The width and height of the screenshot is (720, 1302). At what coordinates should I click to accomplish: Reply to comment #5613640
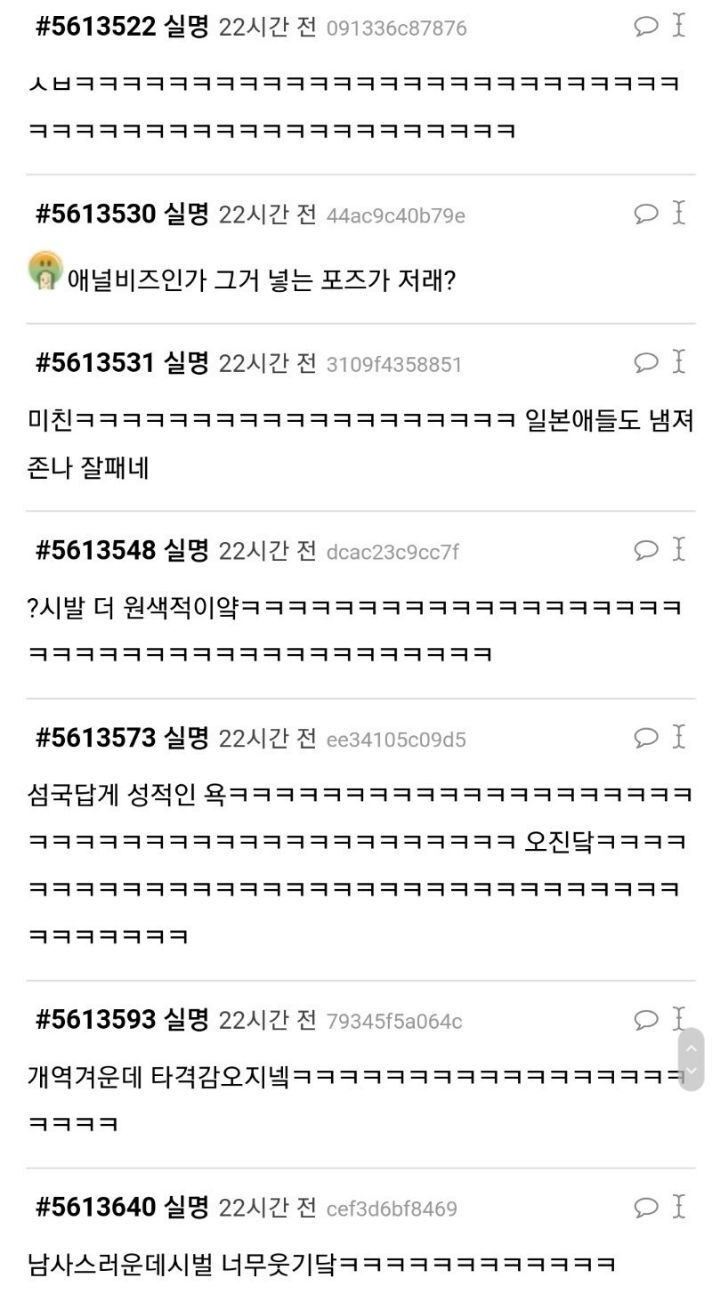[x=647, y=1208]
